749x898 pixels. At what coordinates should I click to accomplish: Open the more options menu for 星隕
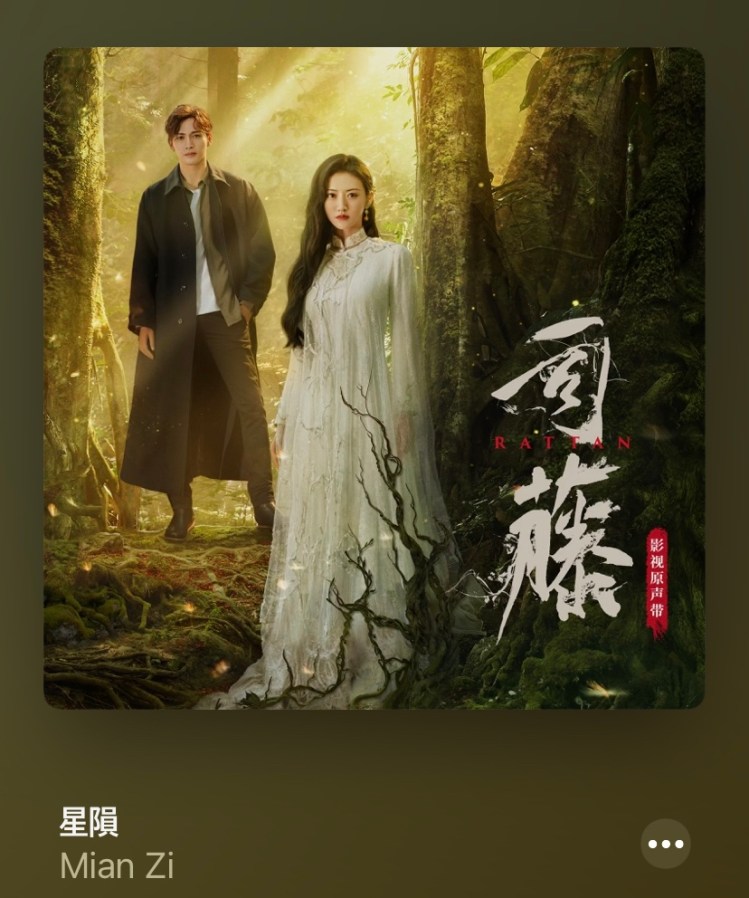point(665,844)
